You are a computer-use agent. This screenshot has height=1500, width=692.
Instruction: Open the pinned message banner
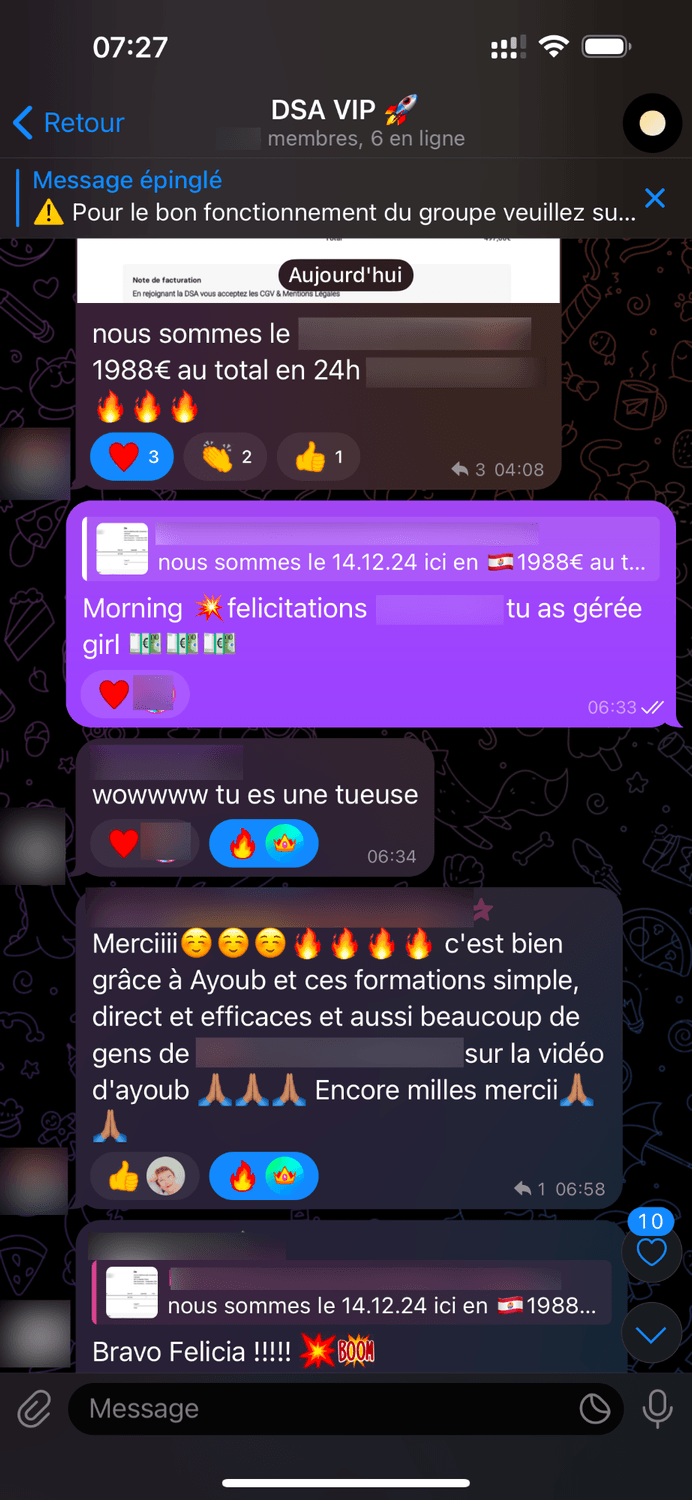point(330,197)
